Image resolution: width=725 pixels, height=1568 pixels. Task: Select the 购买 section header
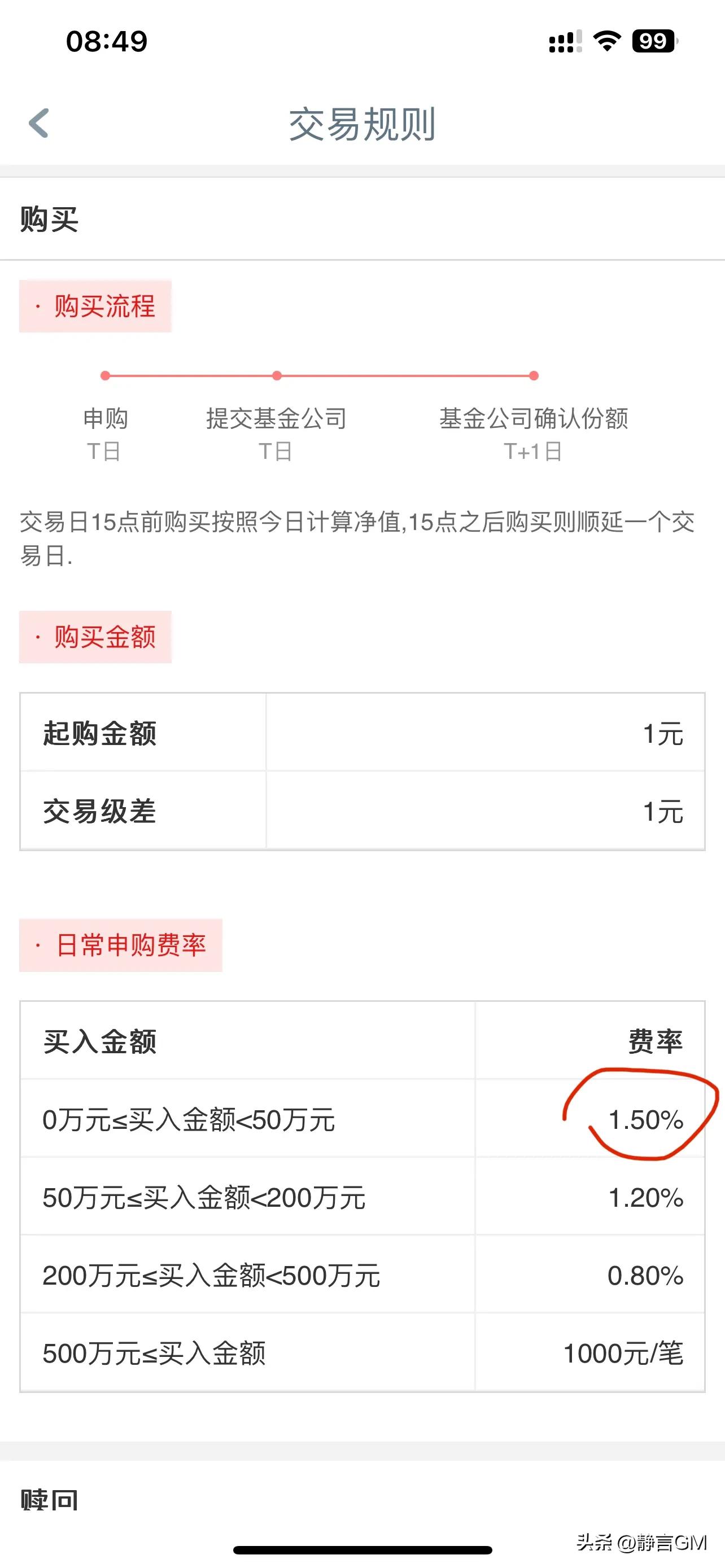[49, 219]
